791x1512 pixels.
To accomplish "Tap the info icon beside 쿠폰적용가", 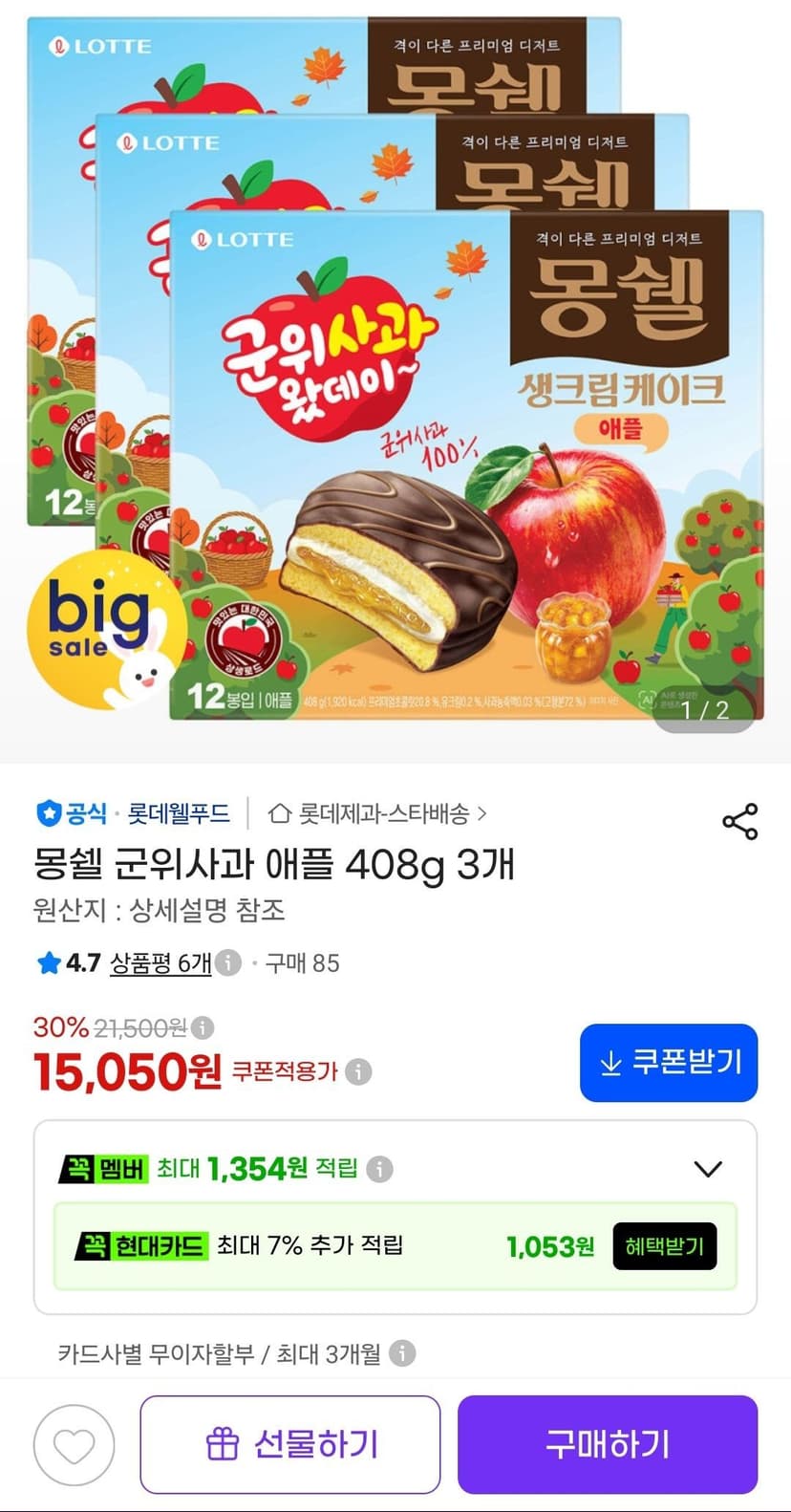I will (358, 1071).
